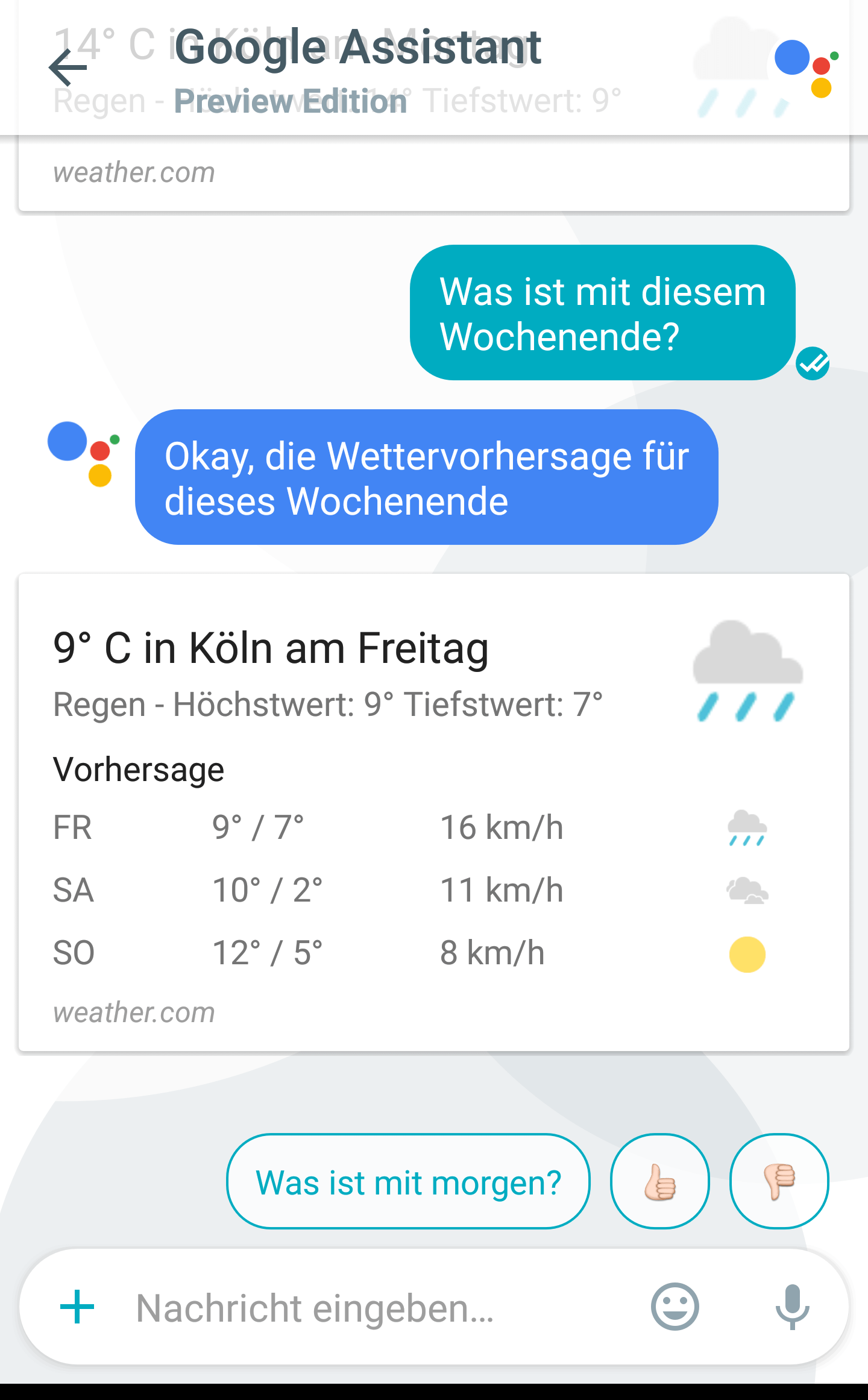The height and width of the screenshot is (1400, 868).
Task: Give thumbs up feedback
Action: click(x=659, y=1182)
